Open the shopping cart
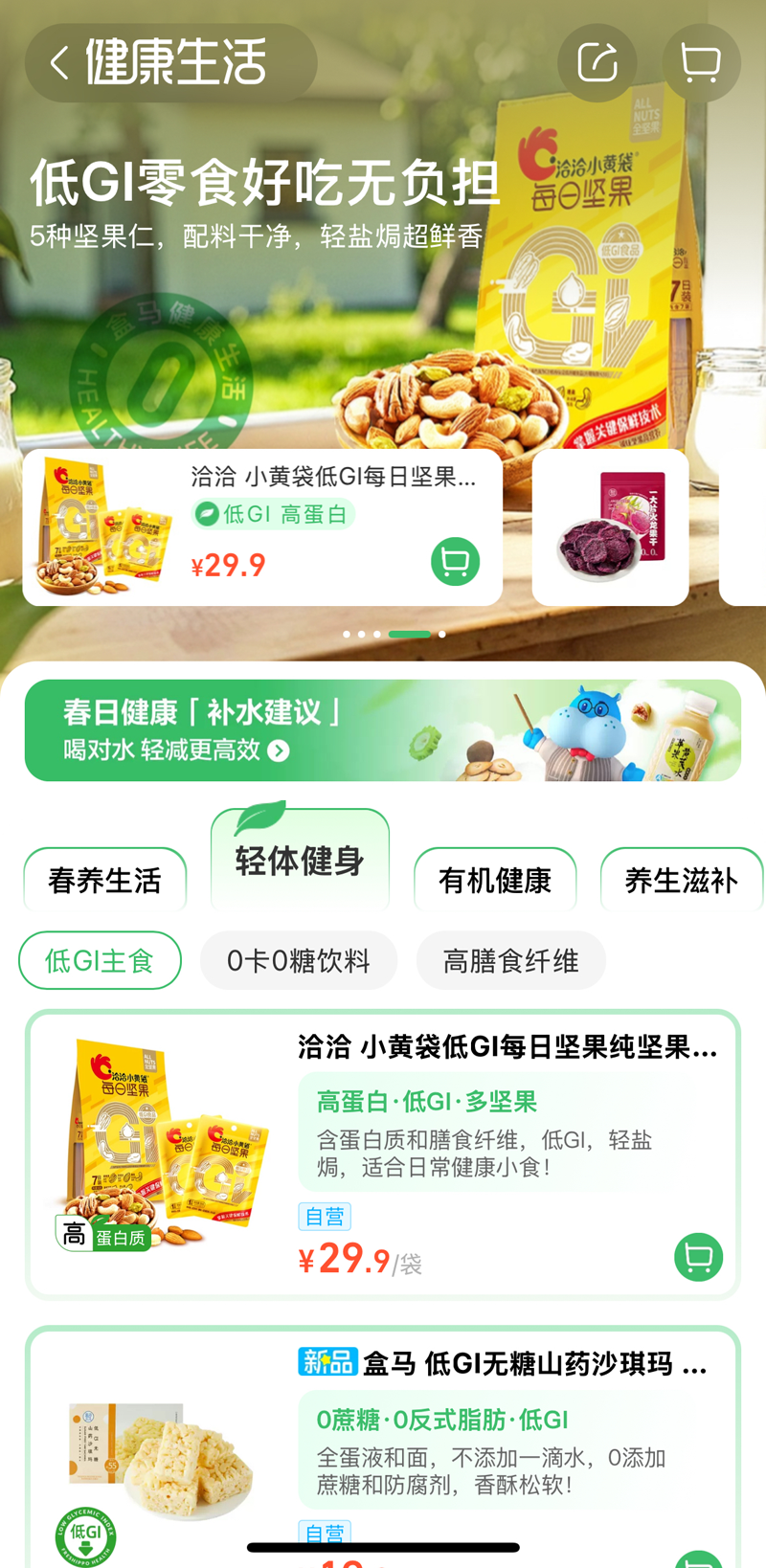The image size is (766, 1568). click(701, 63)
